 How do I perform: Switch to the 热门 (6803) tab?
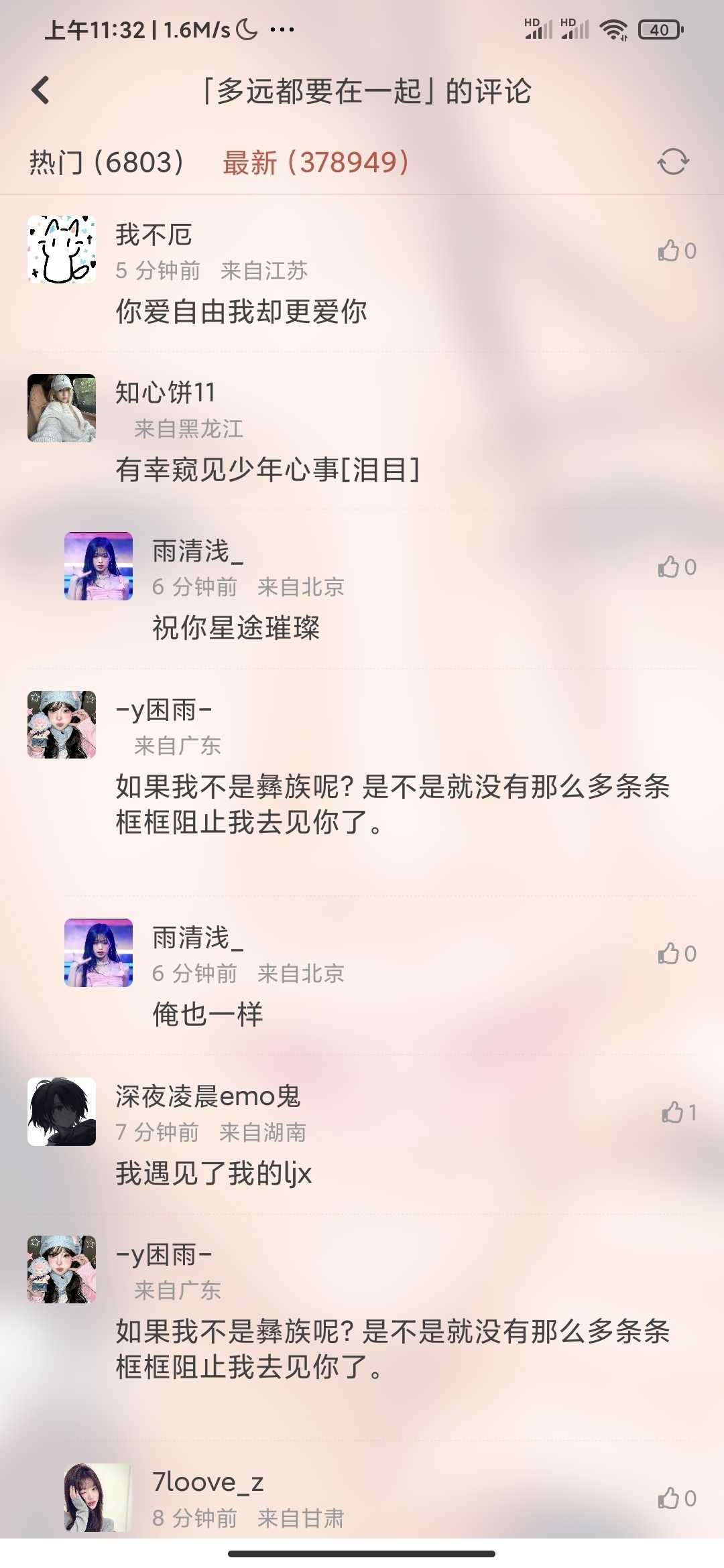tap(106, 162)
